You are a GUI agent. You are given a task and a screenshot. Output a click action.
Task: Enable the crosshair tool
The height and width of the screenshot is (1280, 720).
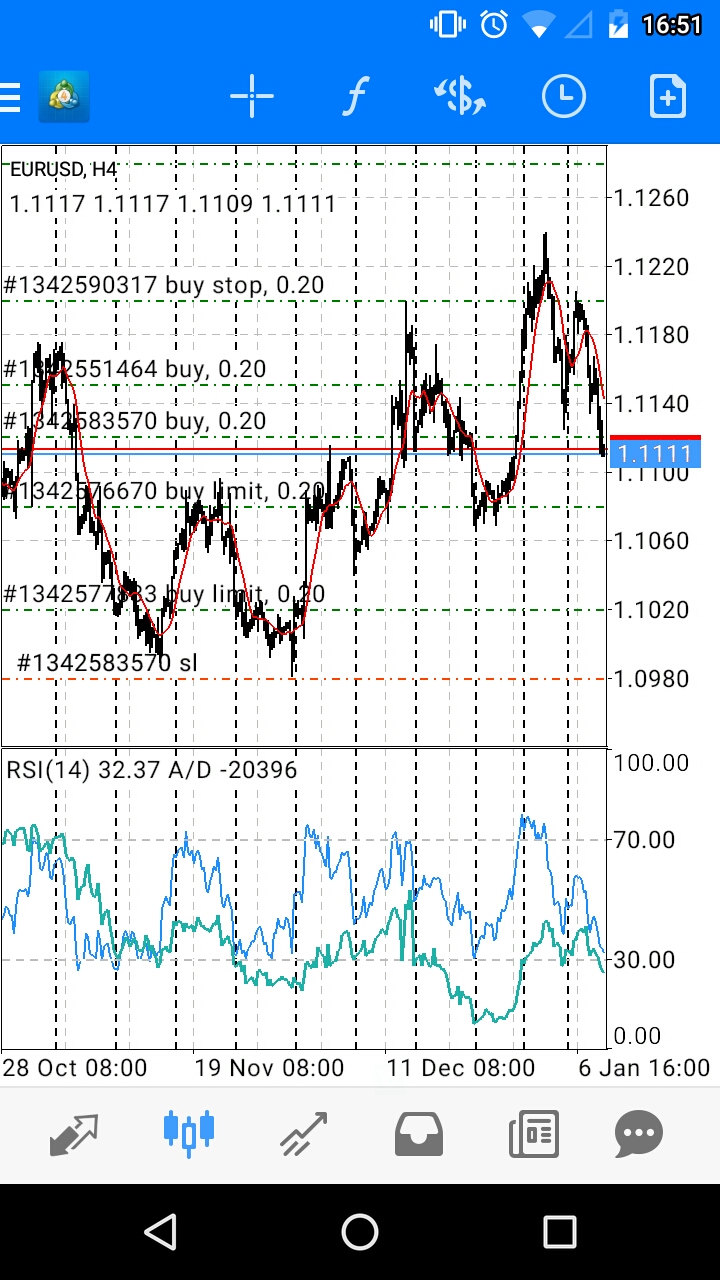click(x=252, y=97)
